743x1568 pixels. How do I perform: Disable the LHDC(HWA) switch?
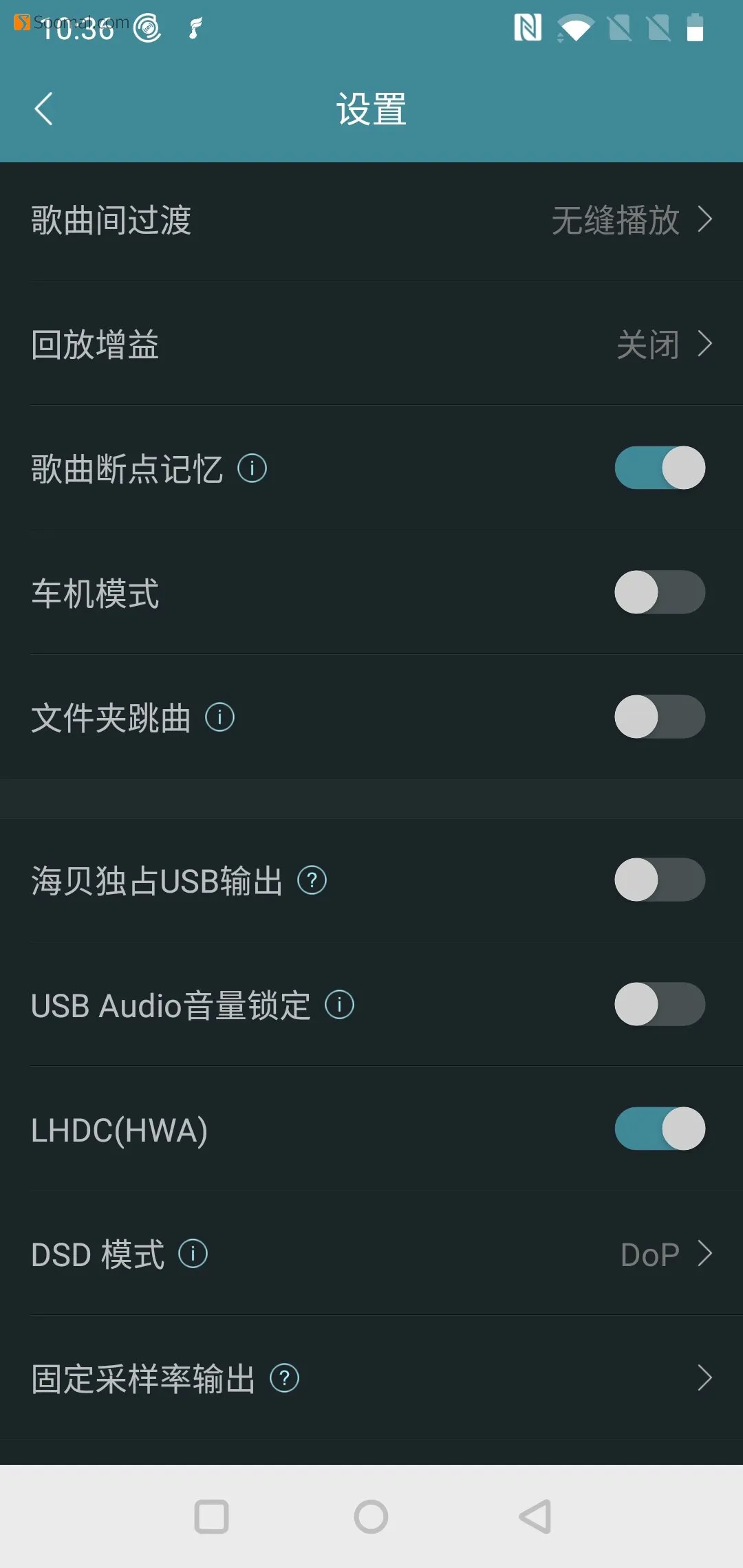point(660,1129)
